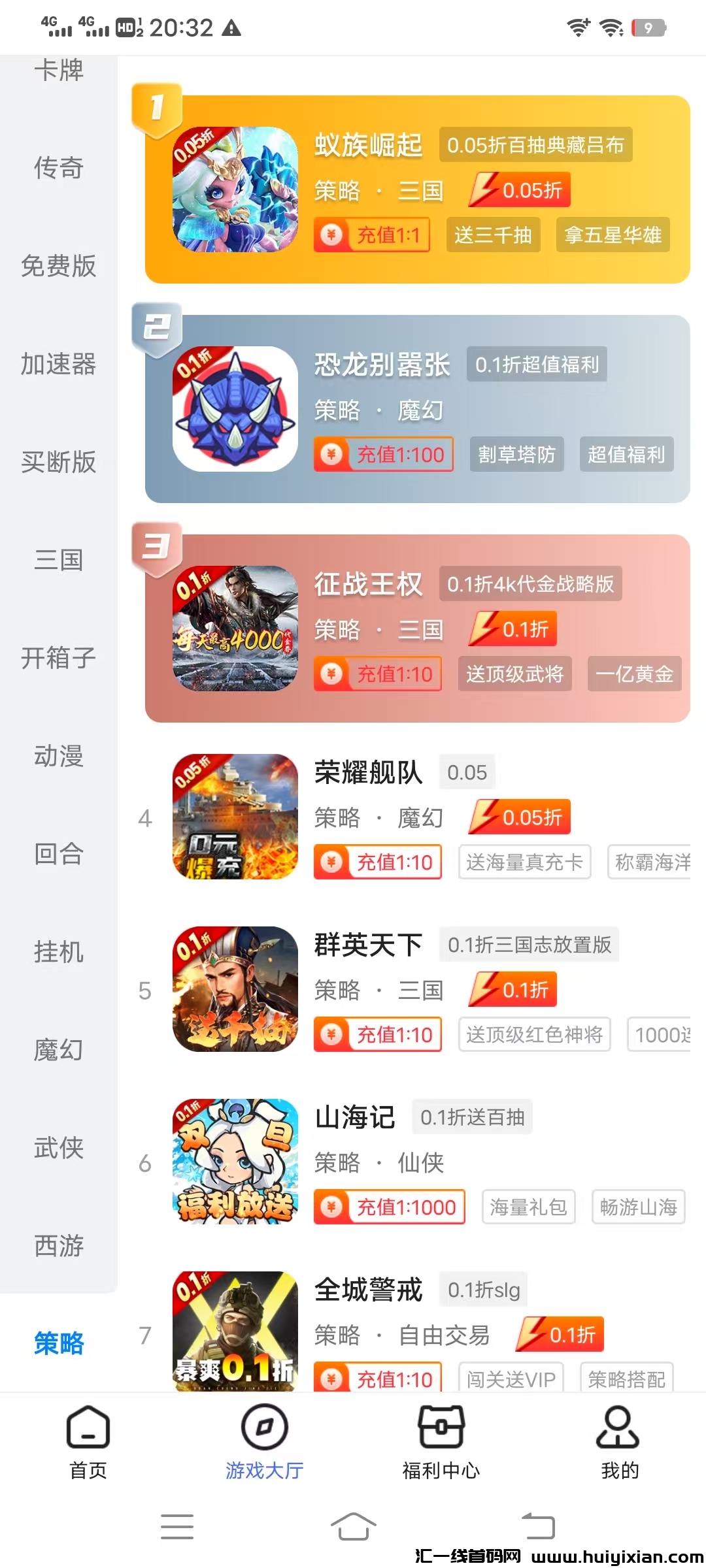Tap the 送三千抽 reward tag
706x1568 pixels.
point(493,235)
